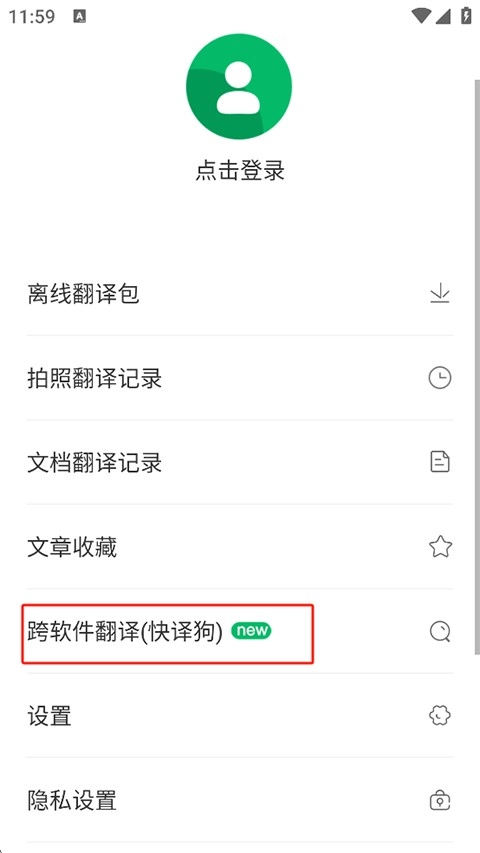Image resolution: width=480 pixels, height=853 pixels.
Task: Tap 点击登录 to log in
Action: 239,171
